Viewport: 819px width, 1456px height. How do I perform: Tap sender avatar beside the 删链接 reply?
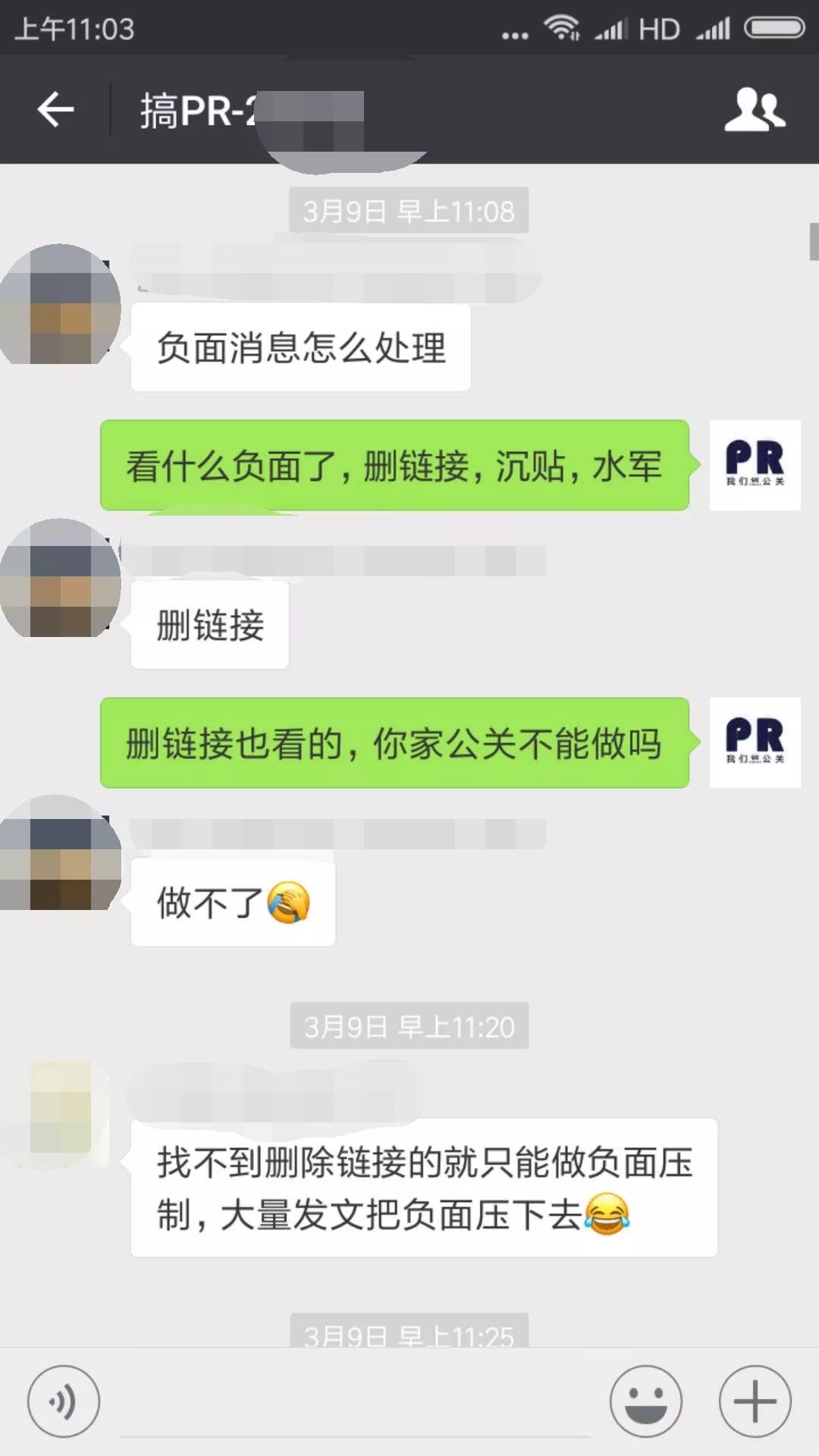point(61,579)
